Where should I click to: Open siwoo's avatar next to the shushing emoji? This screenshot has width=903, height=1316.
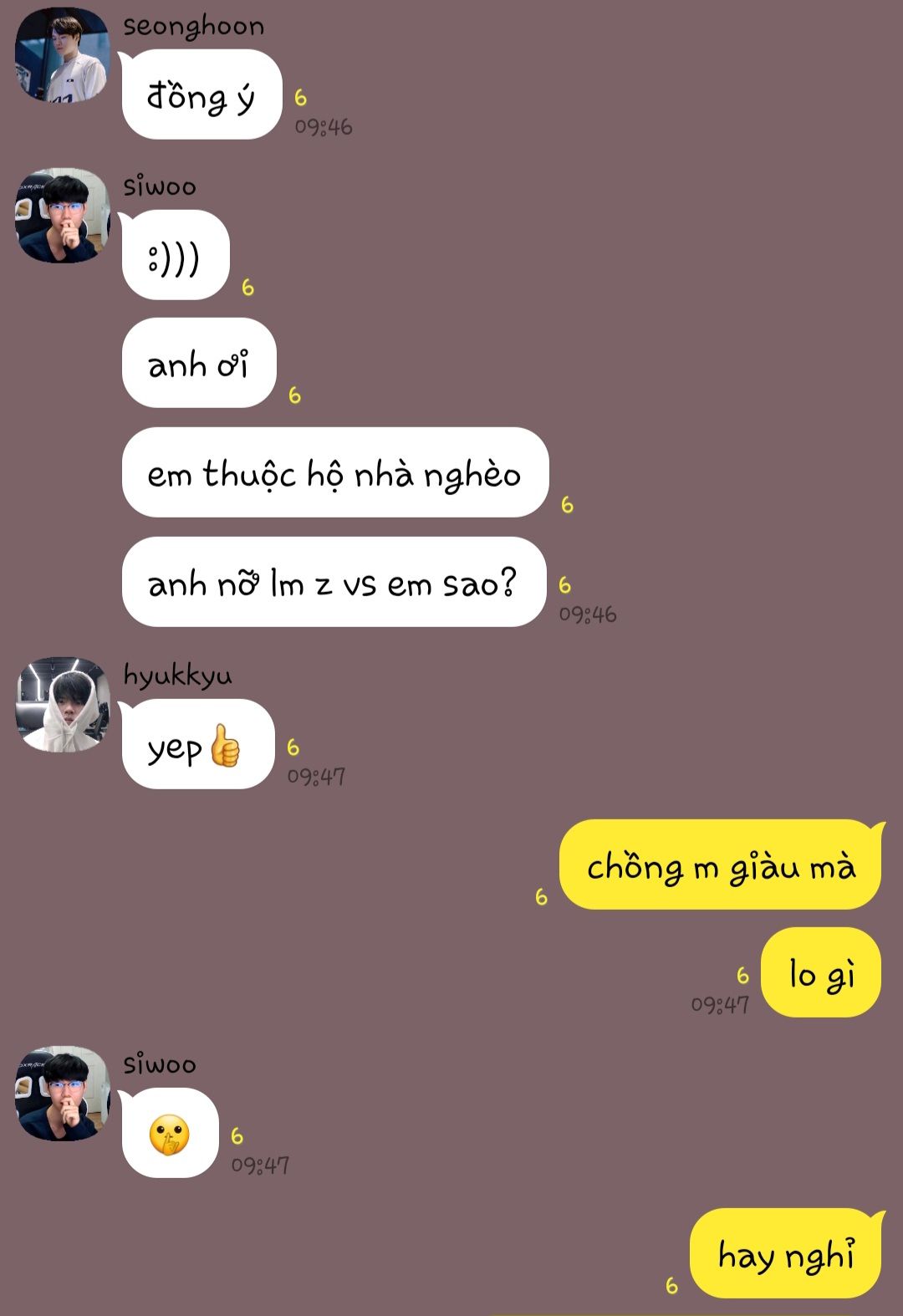point(63,1094)
